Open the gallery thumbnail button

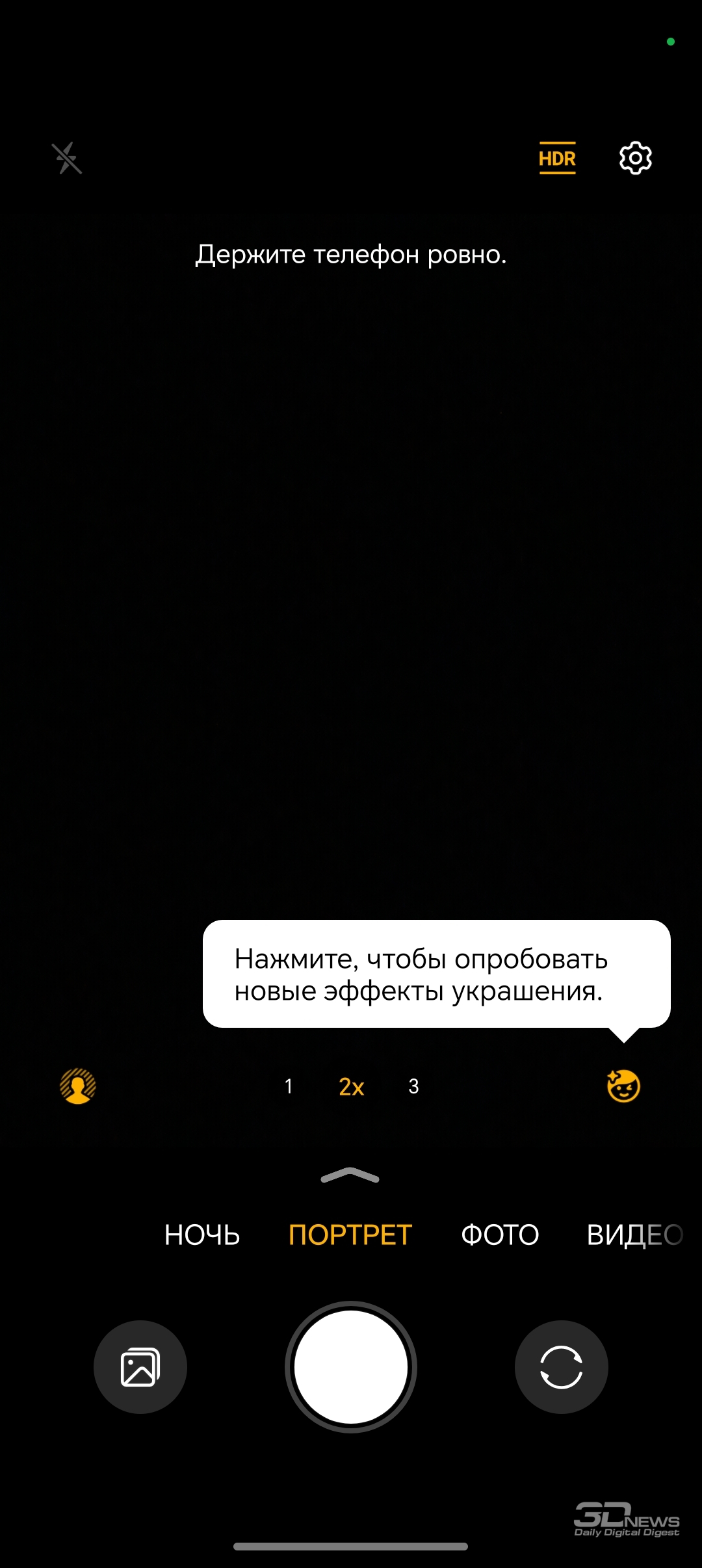tap(140, 1367)
